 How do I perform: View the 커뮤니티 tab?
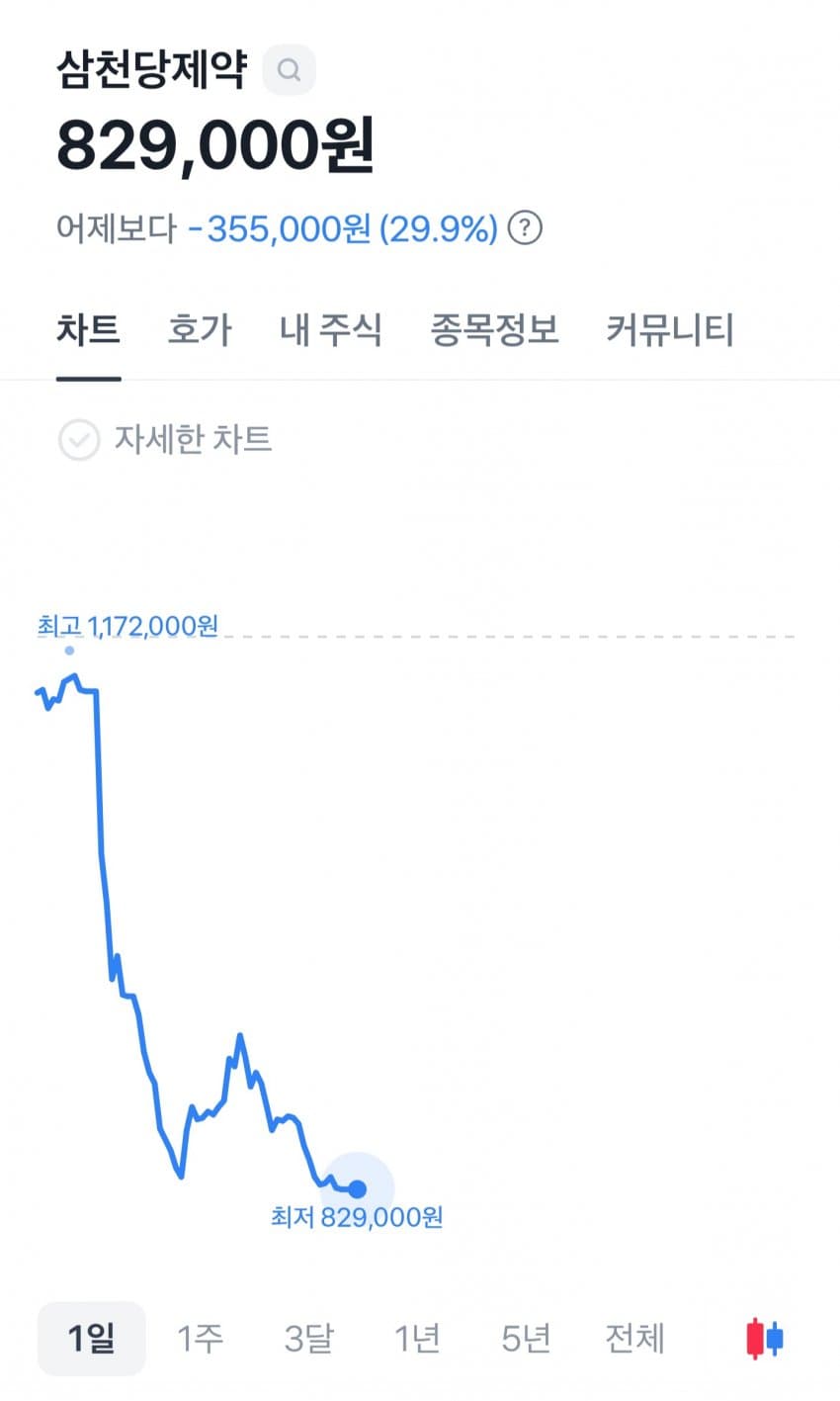pos(670,329)
